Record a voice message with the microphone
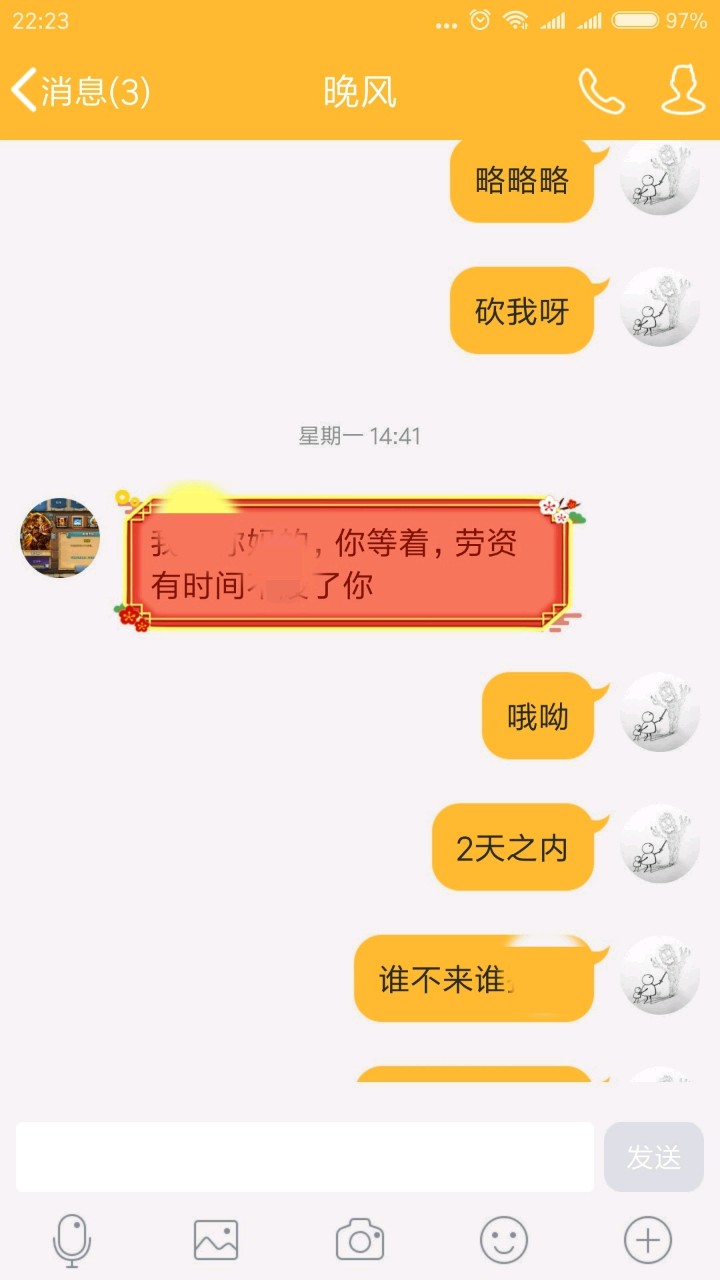720x1280 pixels. tap(71, 1241)
